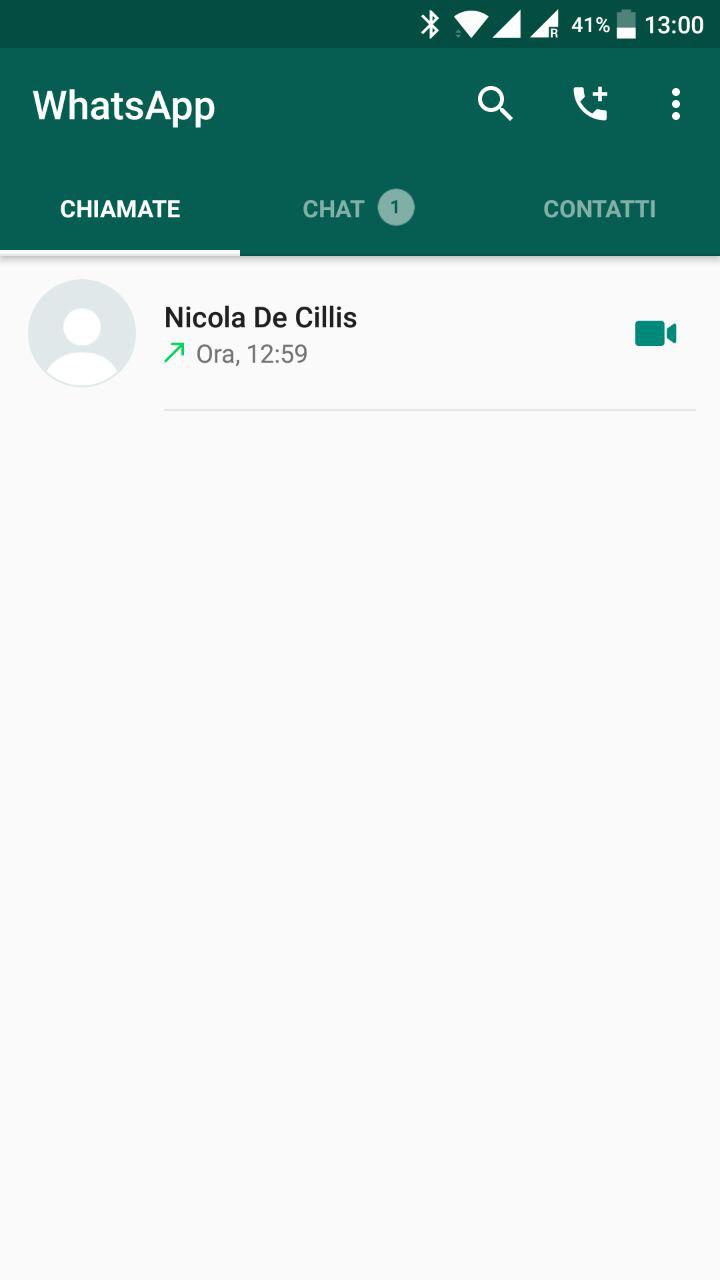This screenshot has height=1280, width=720.
Task: Video call Nicola De Cillis with the camera icon
Action: pyautogui.click(x=656, y=334)
